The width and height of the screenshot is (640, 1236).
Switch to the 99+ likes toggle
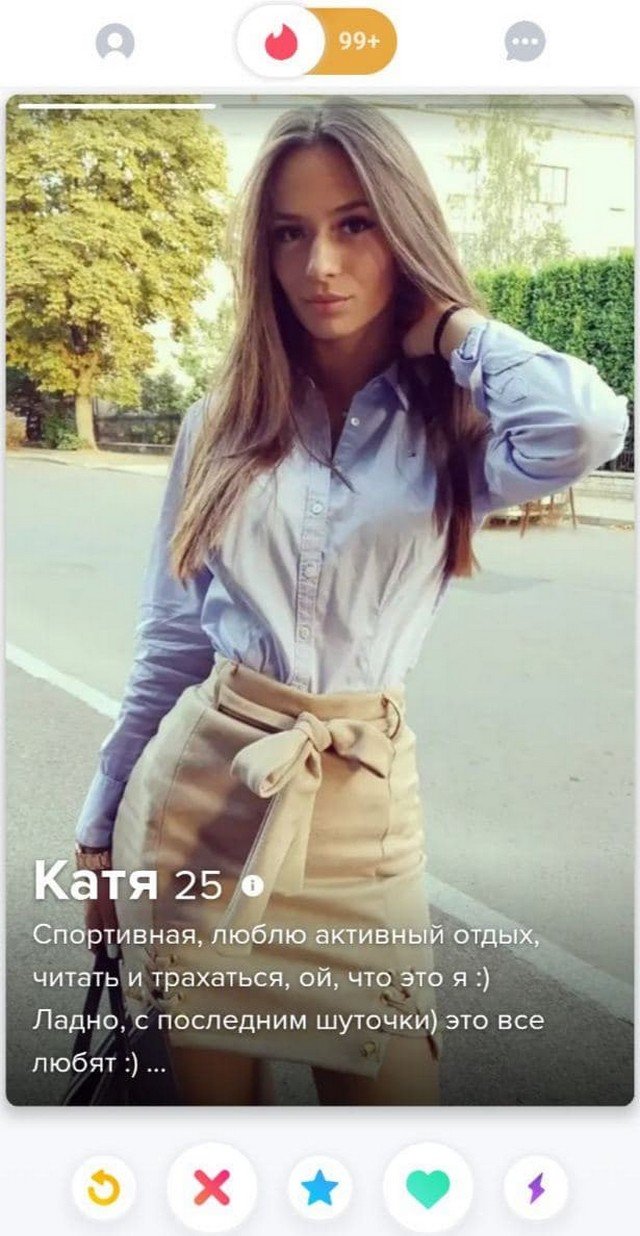360,42
